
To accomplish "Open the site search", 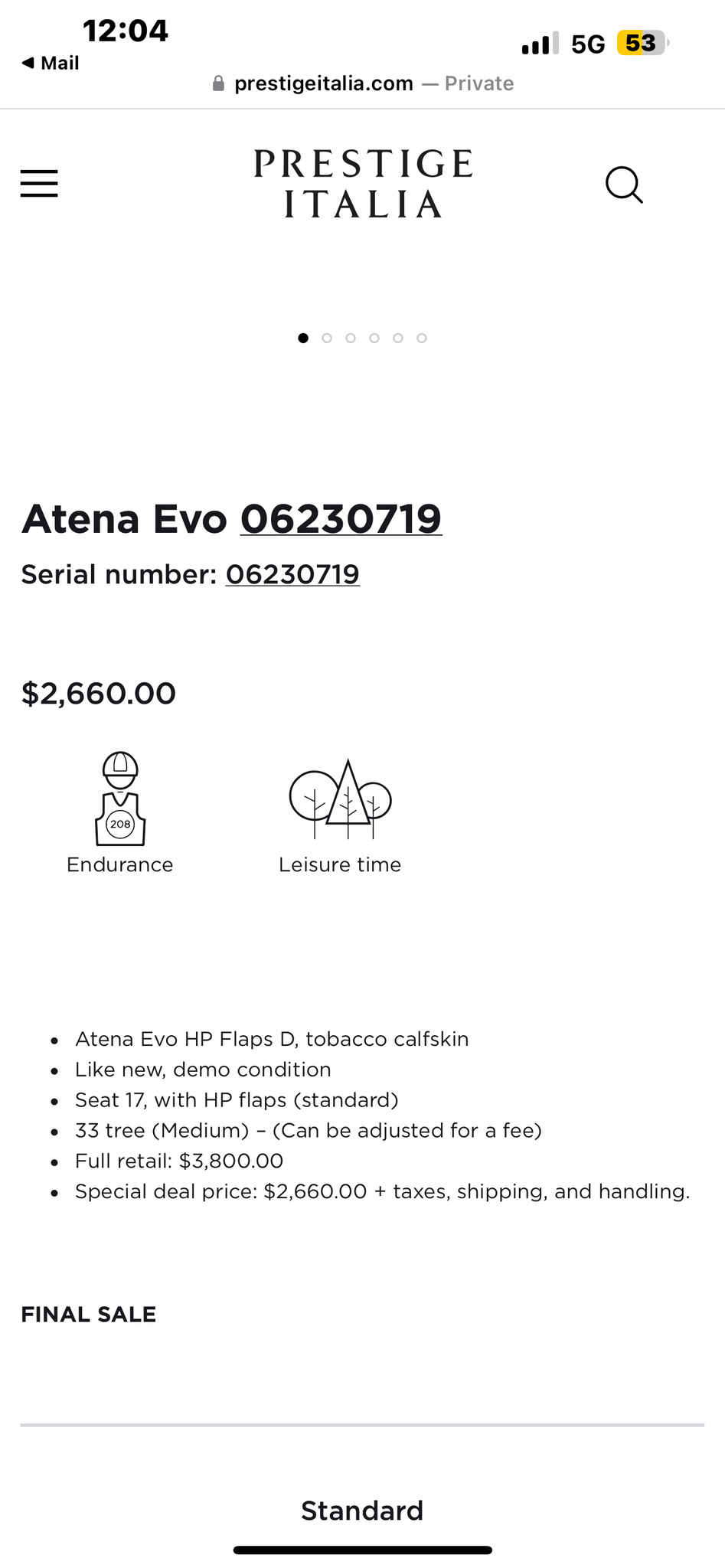I will click(624, 185).
